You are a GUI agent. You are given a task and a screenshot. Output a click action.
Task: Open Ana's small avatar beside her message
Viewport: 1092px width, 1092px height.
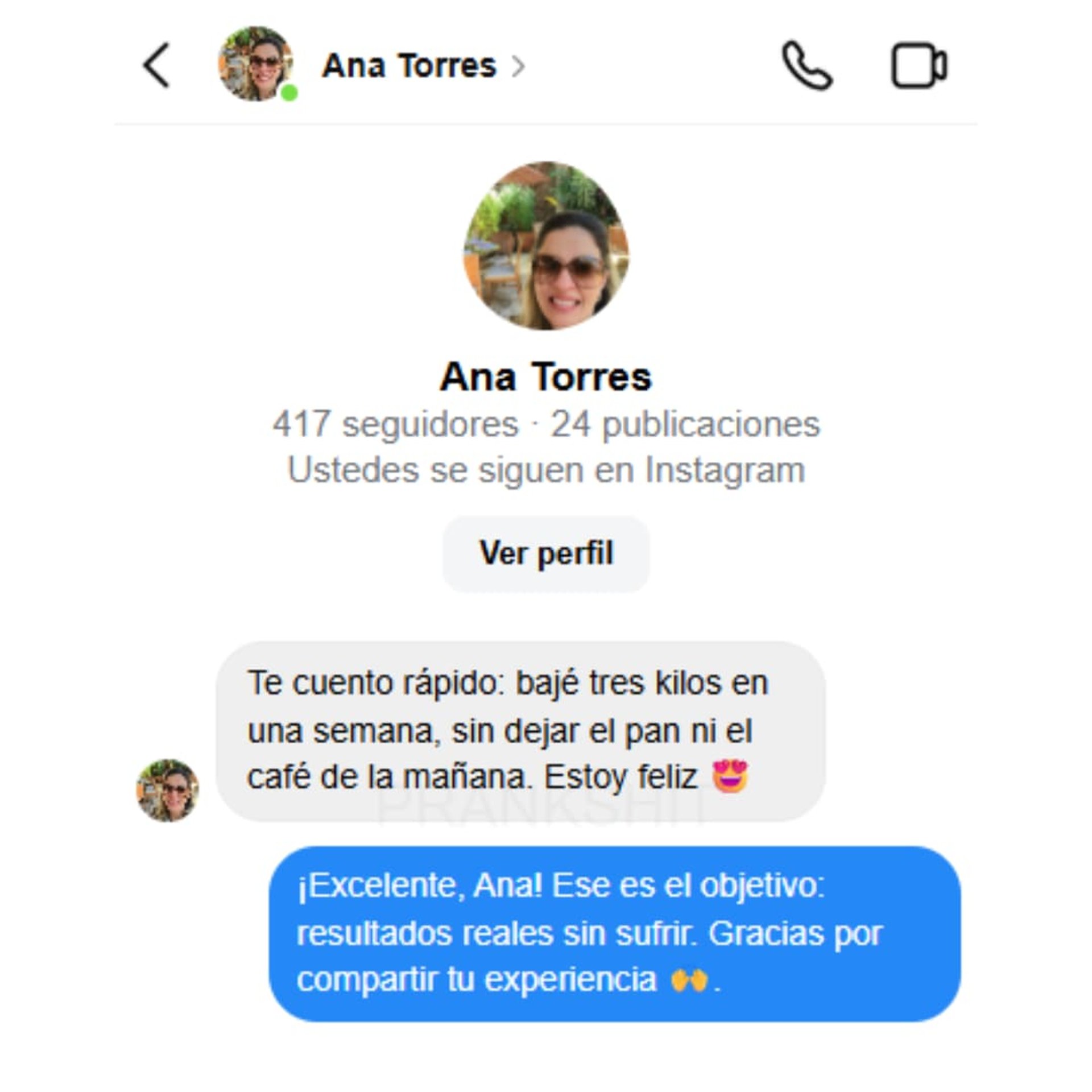point(167,790)
